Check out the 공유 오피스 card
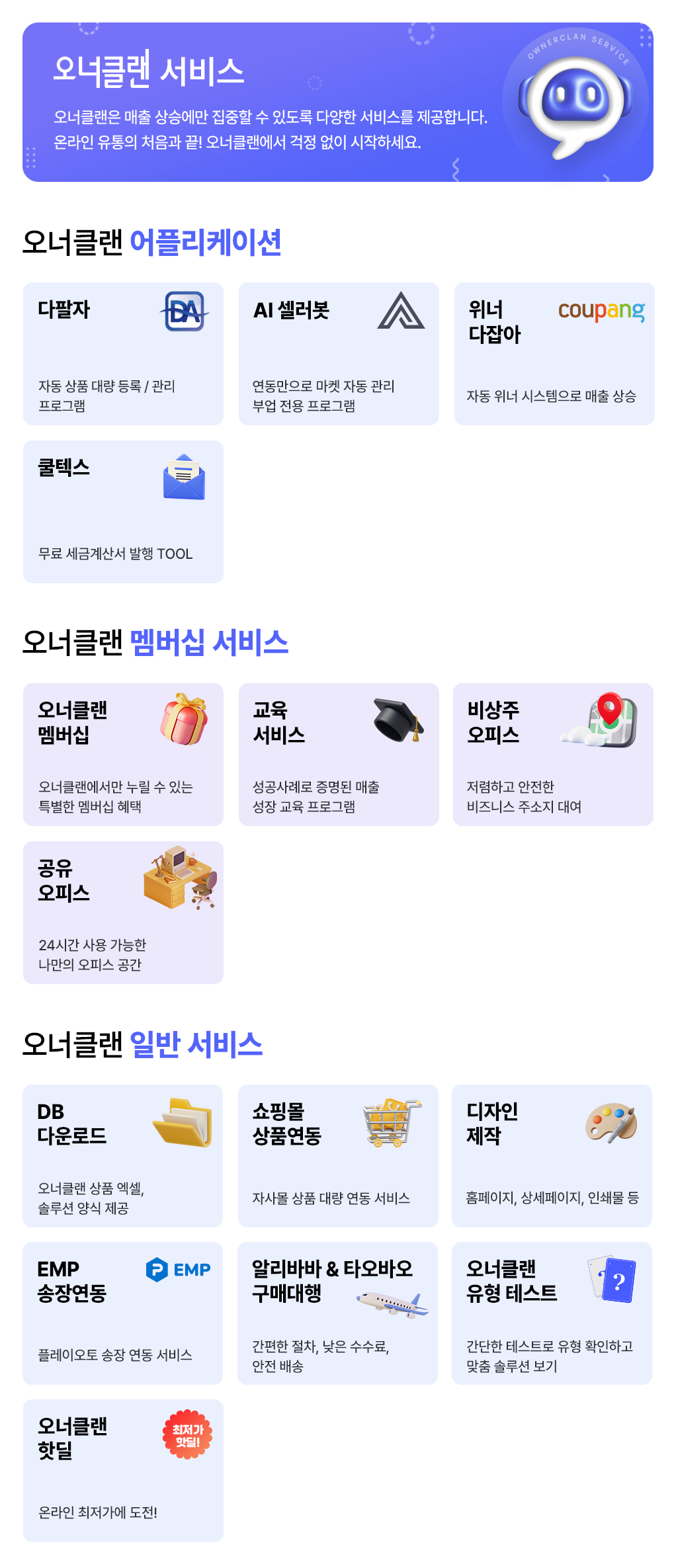This screenshot has height=1568, width=676. [x=123, y=912]
